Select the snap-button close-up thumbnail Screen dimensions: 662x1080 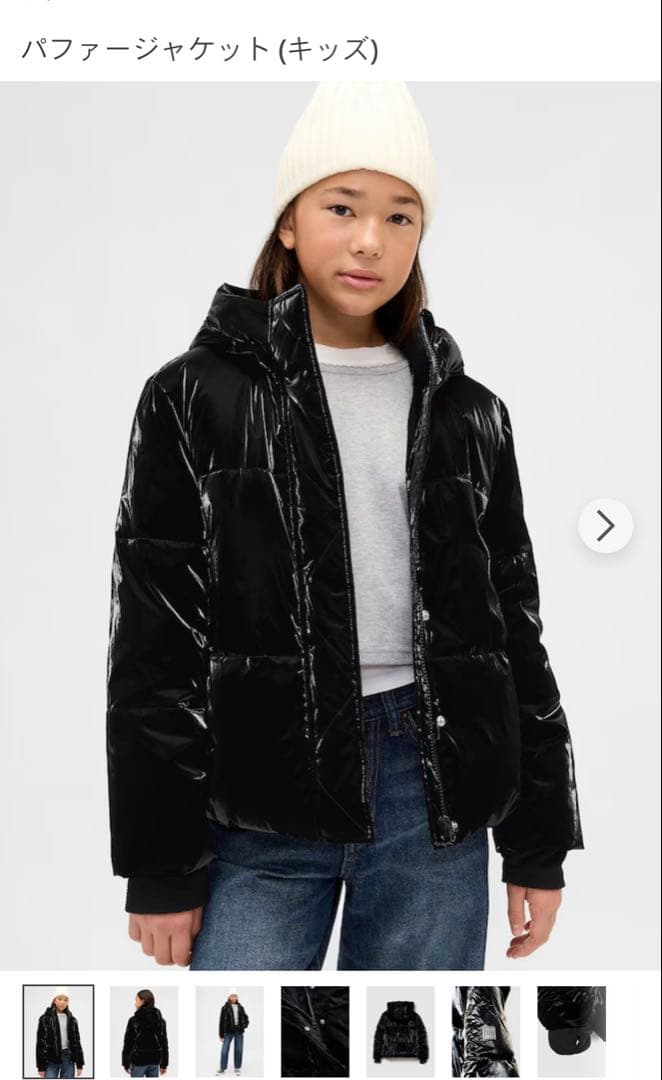point(315,1029)
